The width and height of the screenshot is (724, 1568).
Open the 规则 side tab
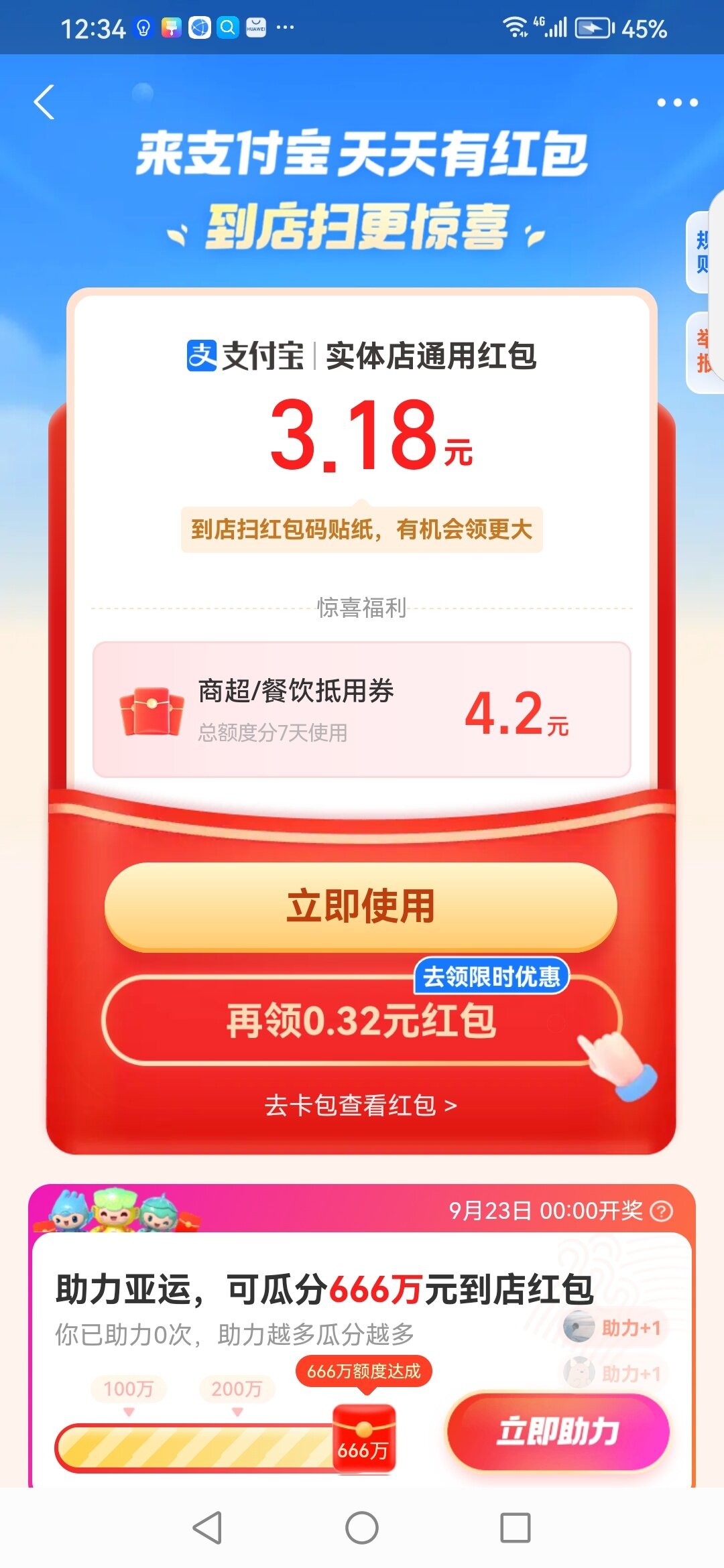tap(703, 252)
